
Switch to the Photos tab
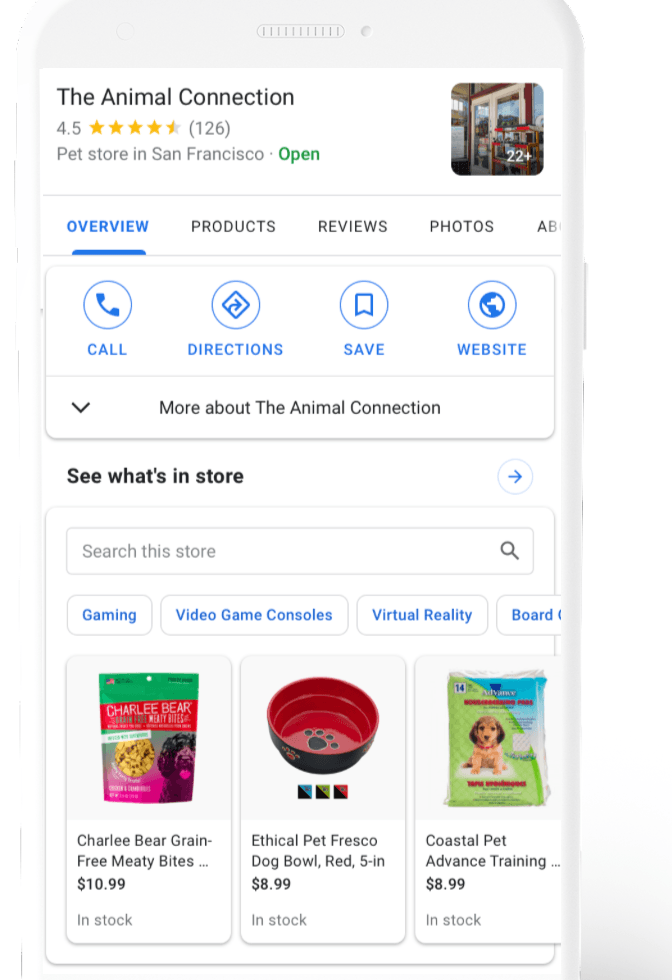pos(461,227)
